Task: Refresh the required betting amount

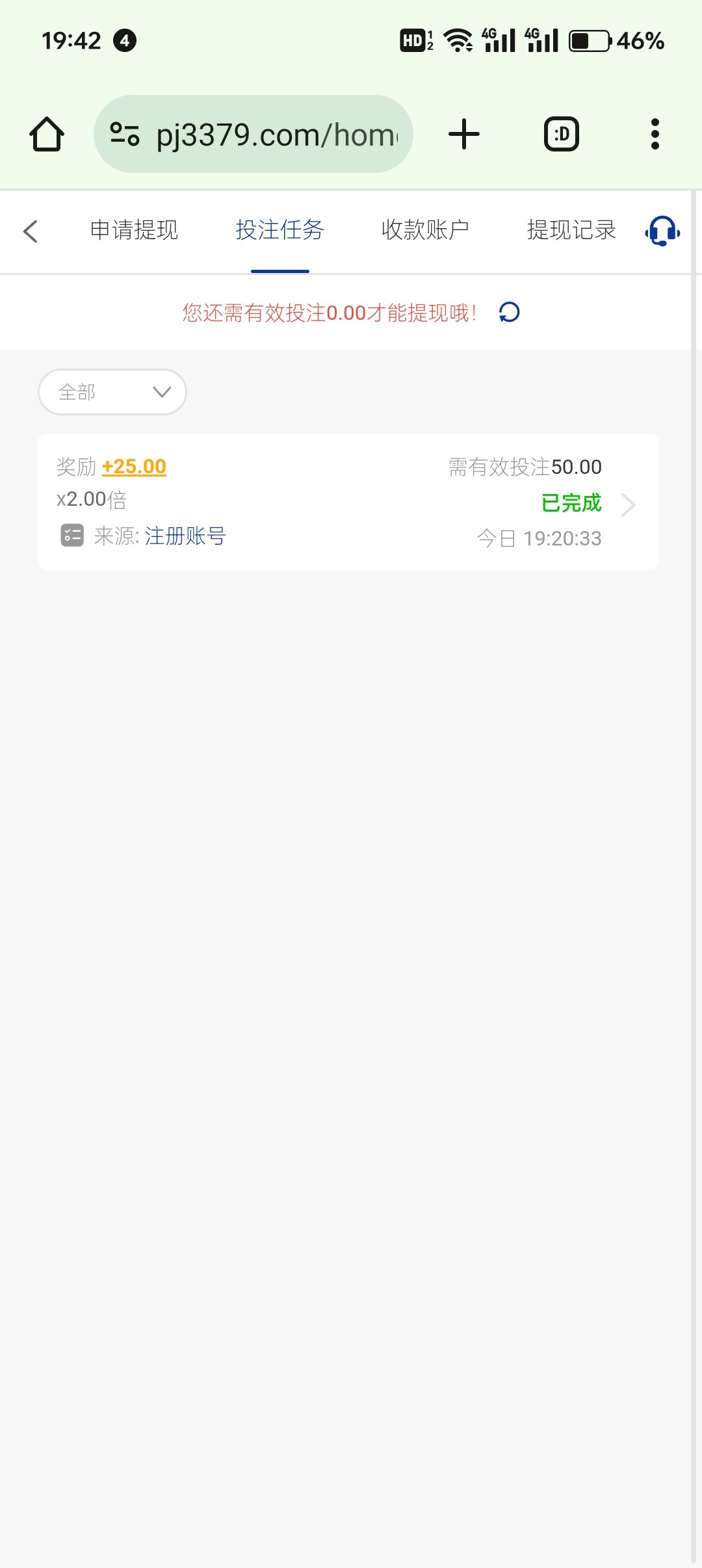Action: (509, 313)
